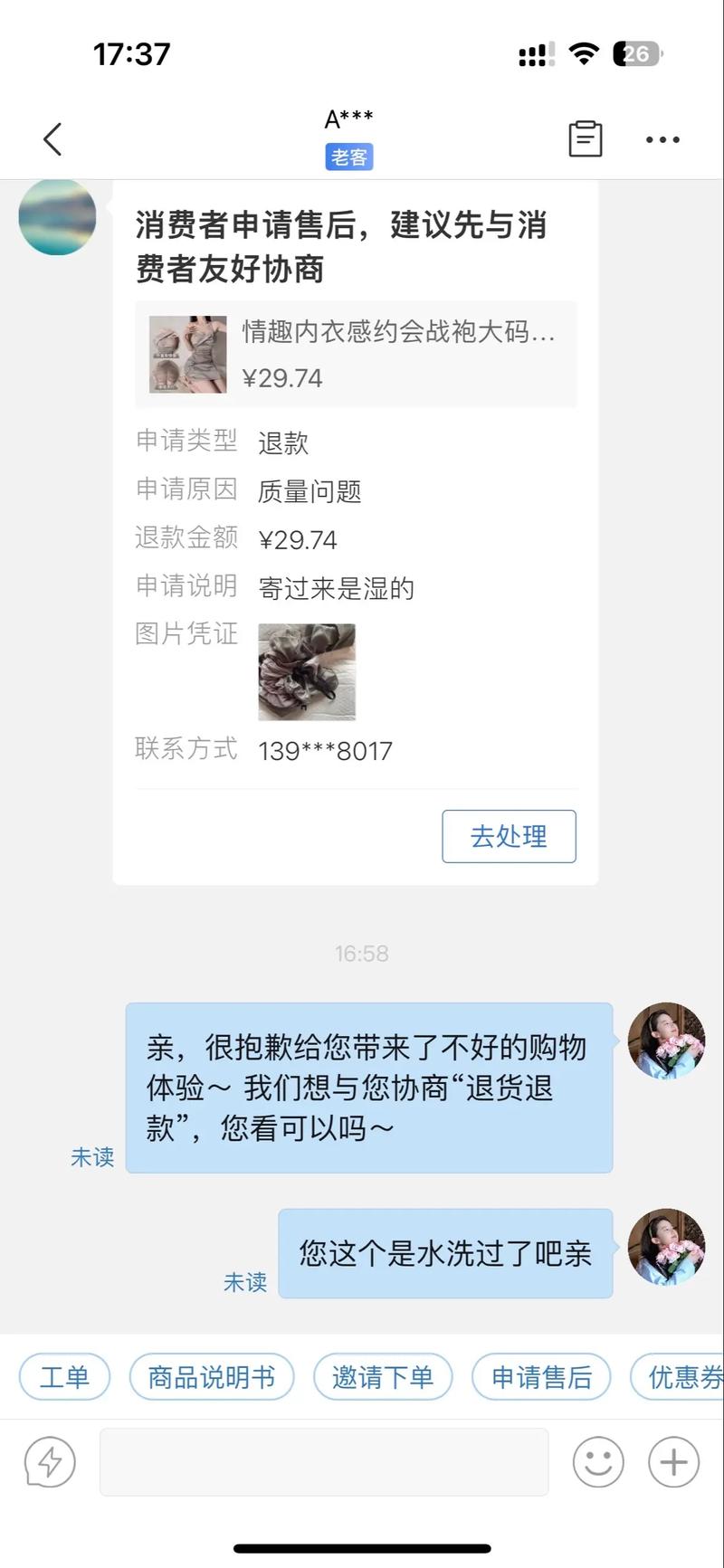
Task: Open the 工单 quick action
Action: click(x=63, y=1376)
